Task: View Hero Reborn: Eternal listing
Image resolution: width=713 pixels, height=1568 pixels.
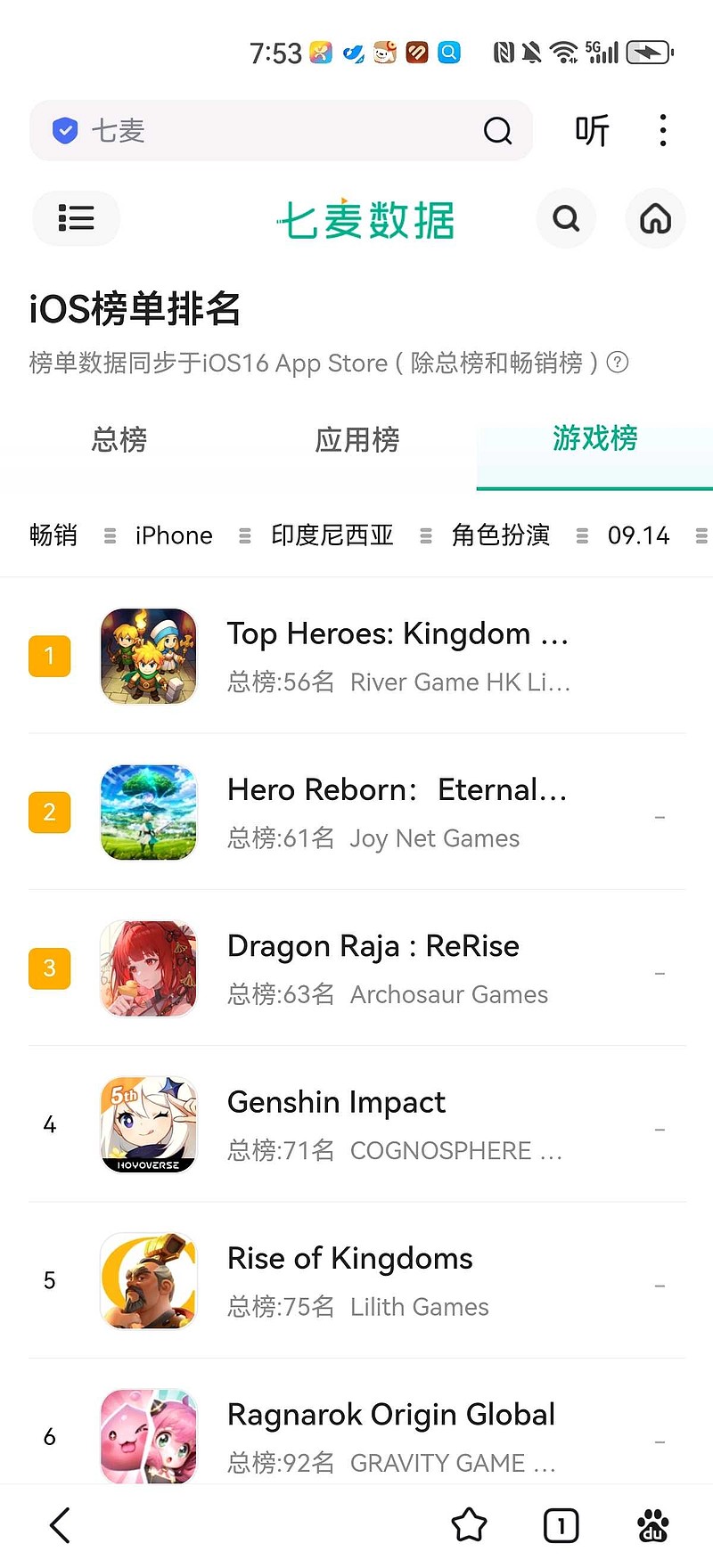Action: coord(397,790)
